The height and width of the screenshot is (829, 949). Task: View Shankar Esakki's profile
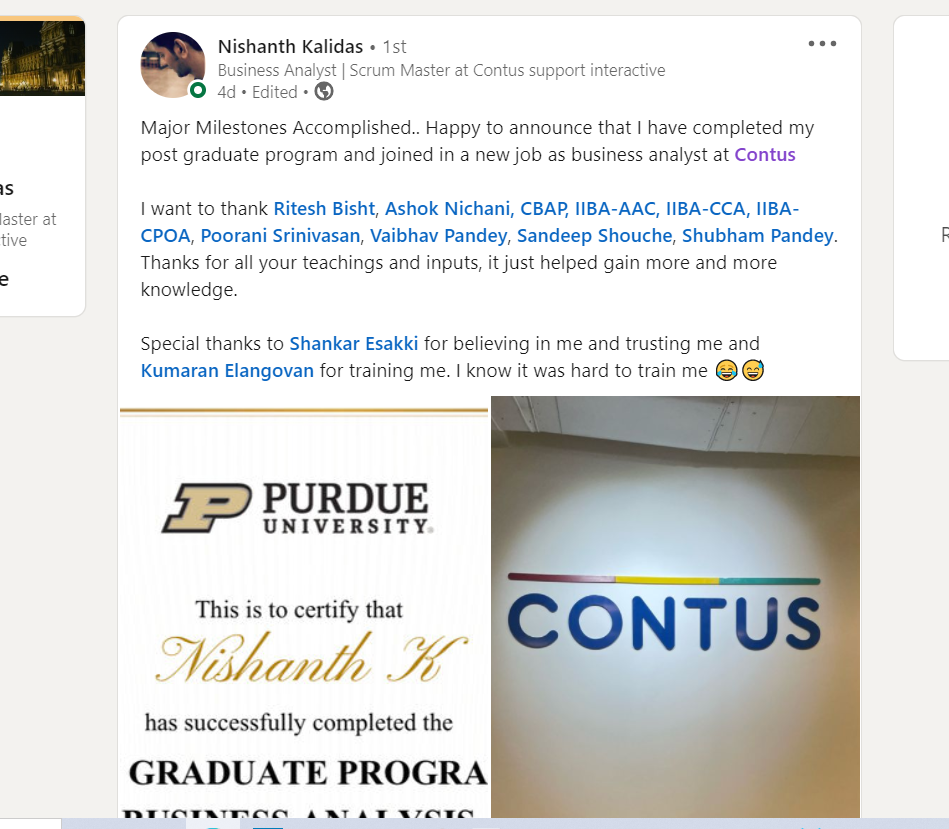pyautogui.click(x=354, y=343)
